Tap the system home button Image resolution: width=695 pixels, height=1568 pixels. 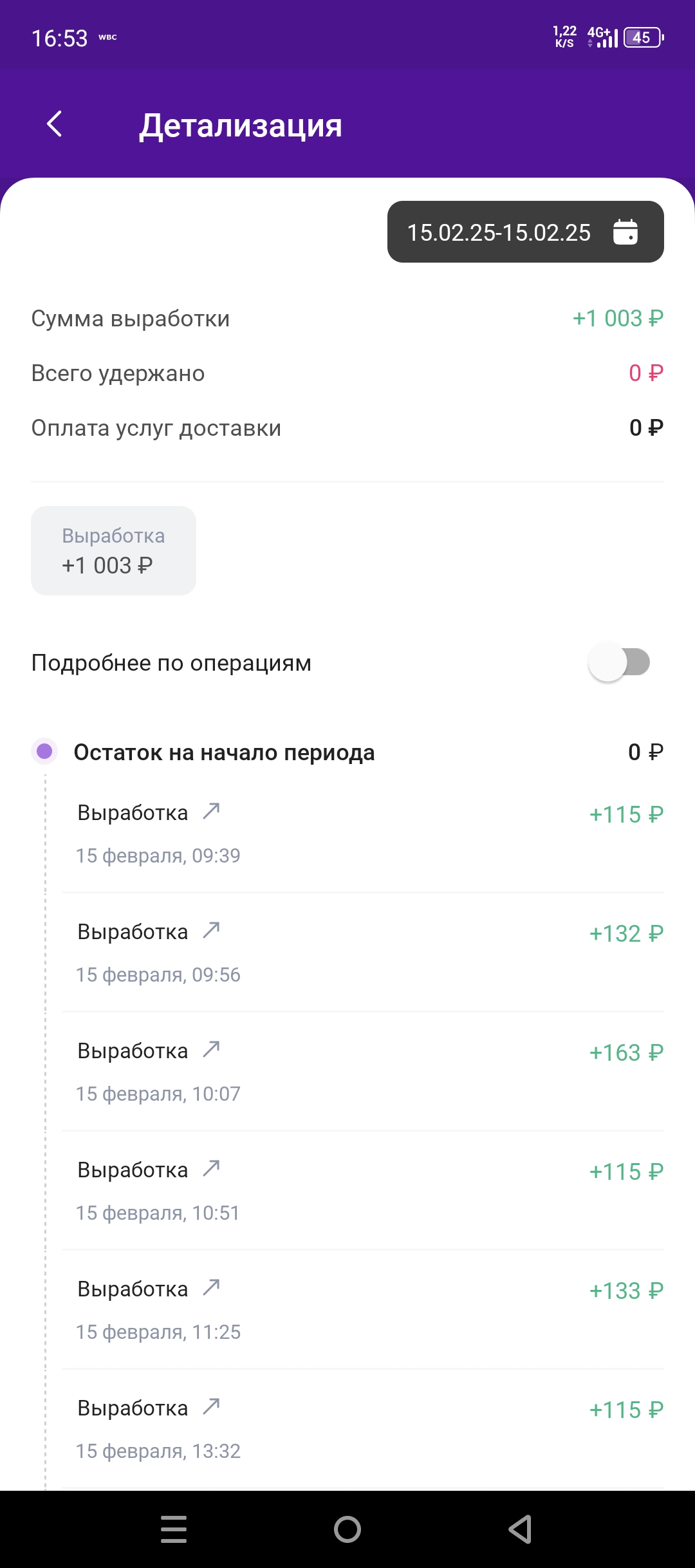pyautogui.click(x=347, y=1529)
